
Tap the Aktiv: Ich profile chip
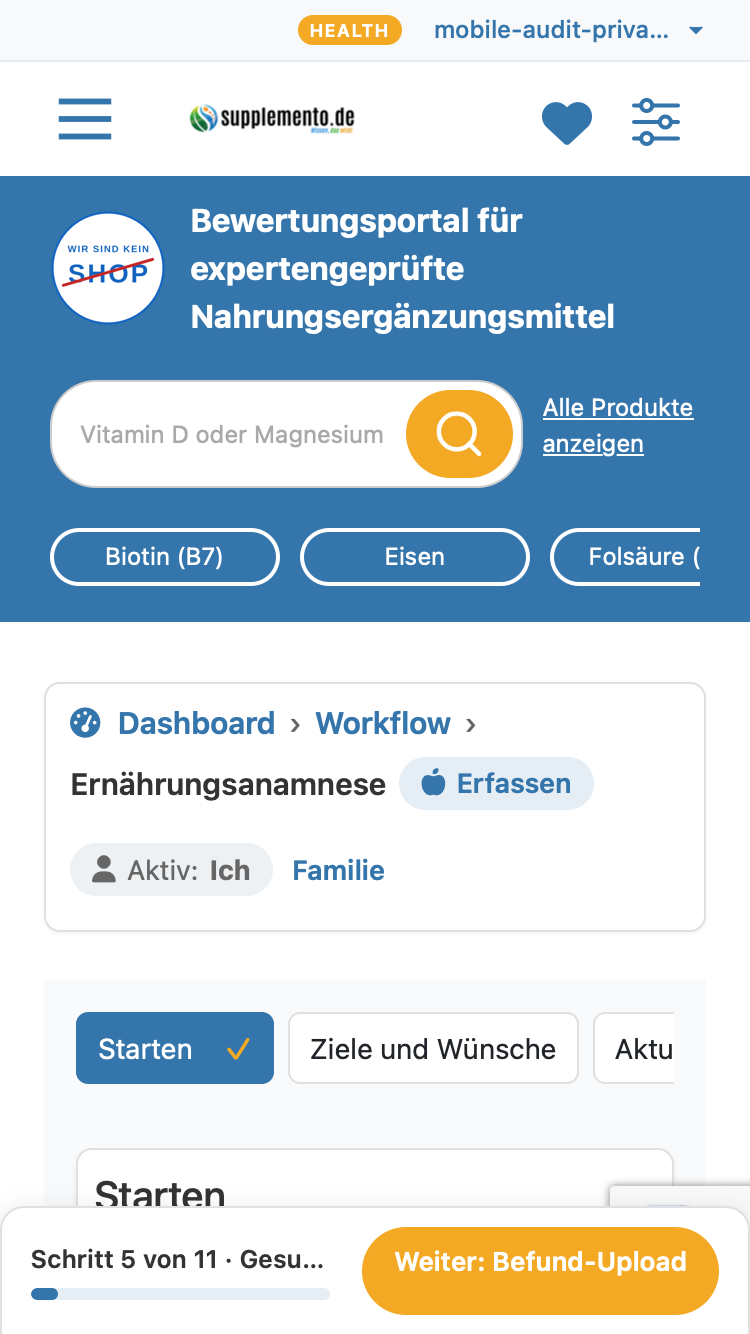coord(171,870)
